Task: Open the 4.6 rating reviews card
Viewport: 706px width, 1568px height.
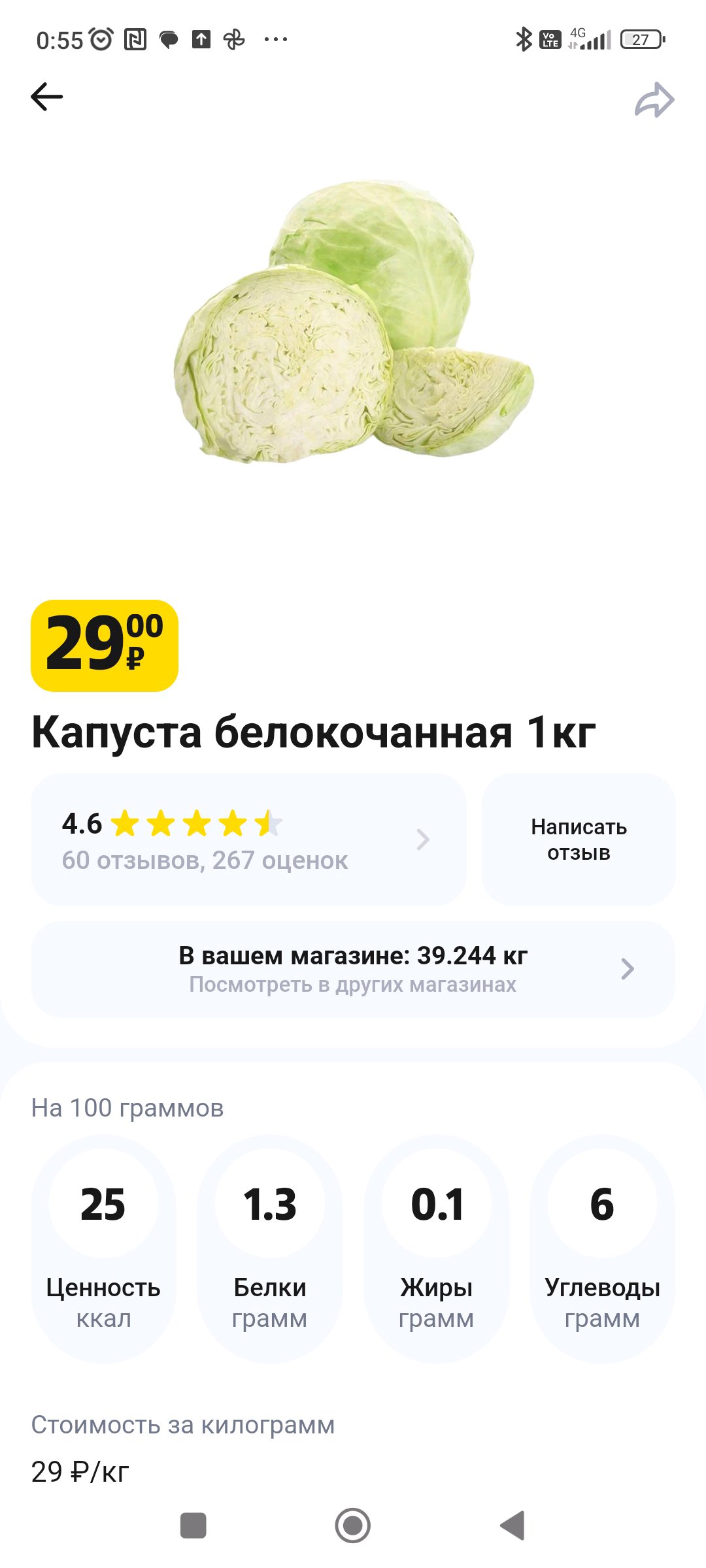Action: 248,840
